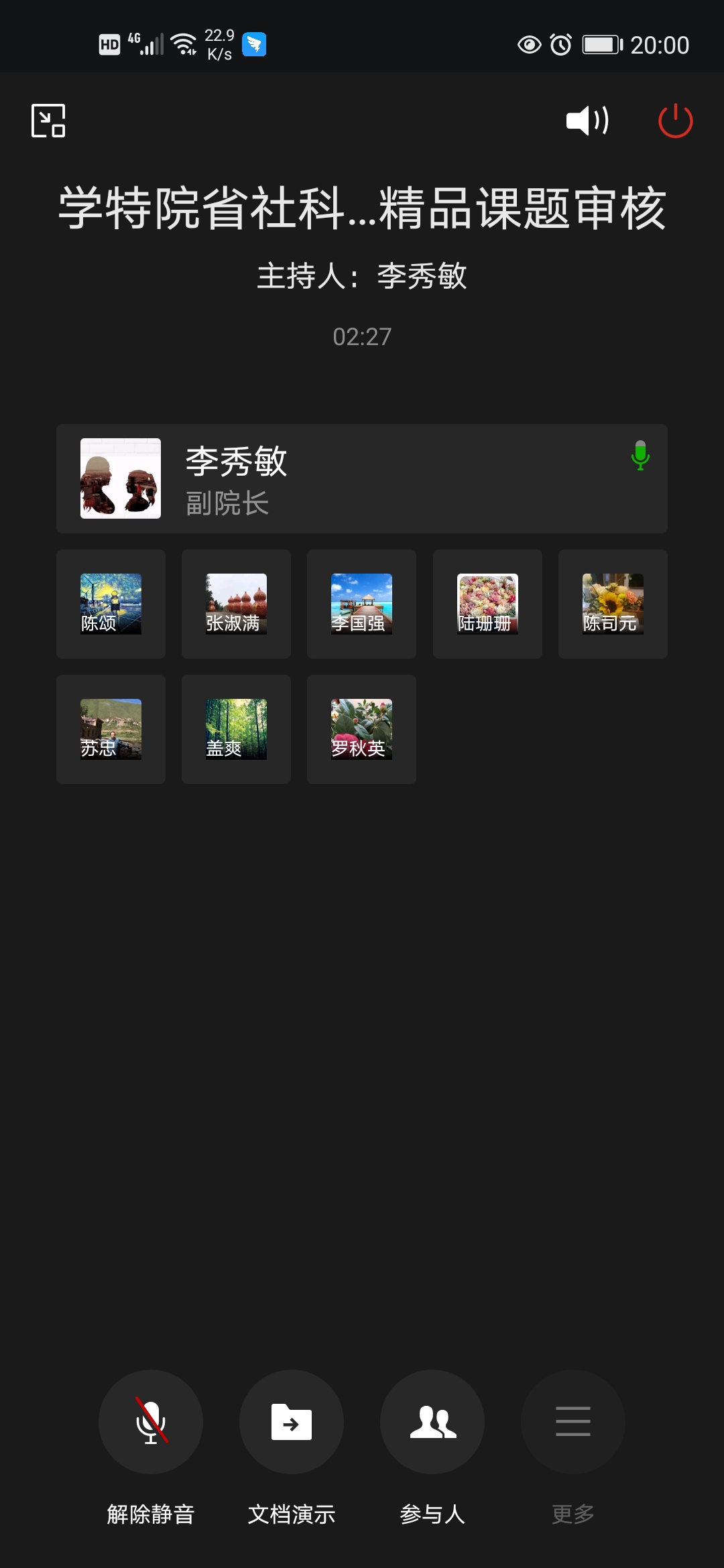View the 参与人 participants list
The width and height of the screenshot is (724, 1568).
click(432, 1421)
